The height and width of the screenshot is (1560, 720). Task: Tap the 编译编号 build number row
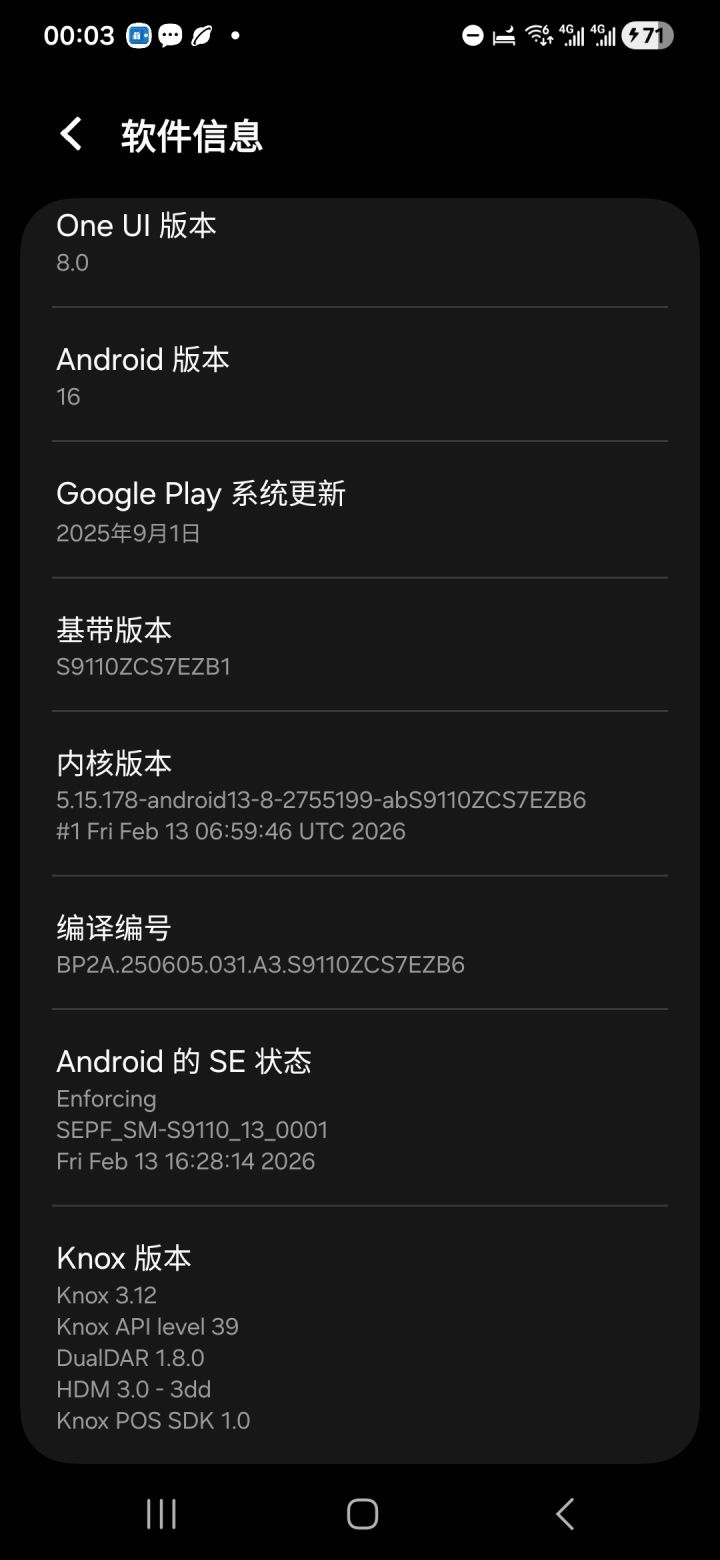[x=360, y=944]
